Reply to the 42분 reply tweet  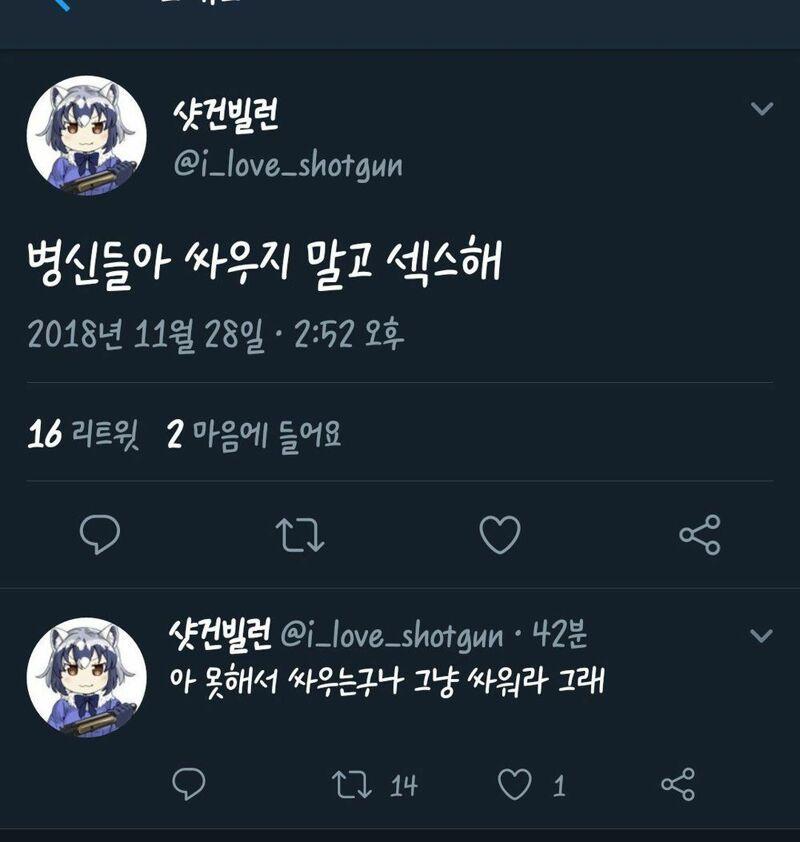pos(188,785)
